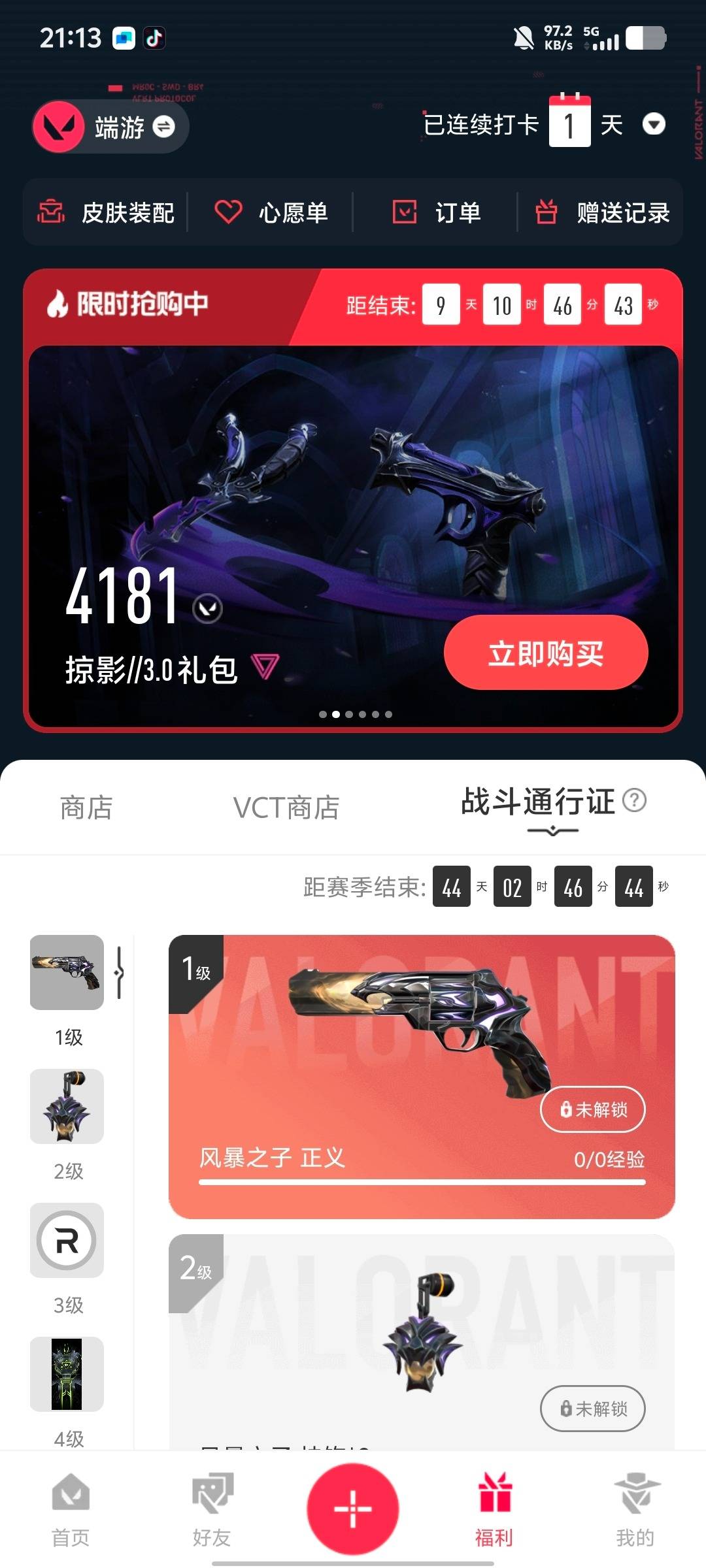Open the battle pass help question mark
The image size is (706, 1568).
(x=634, y=800)
